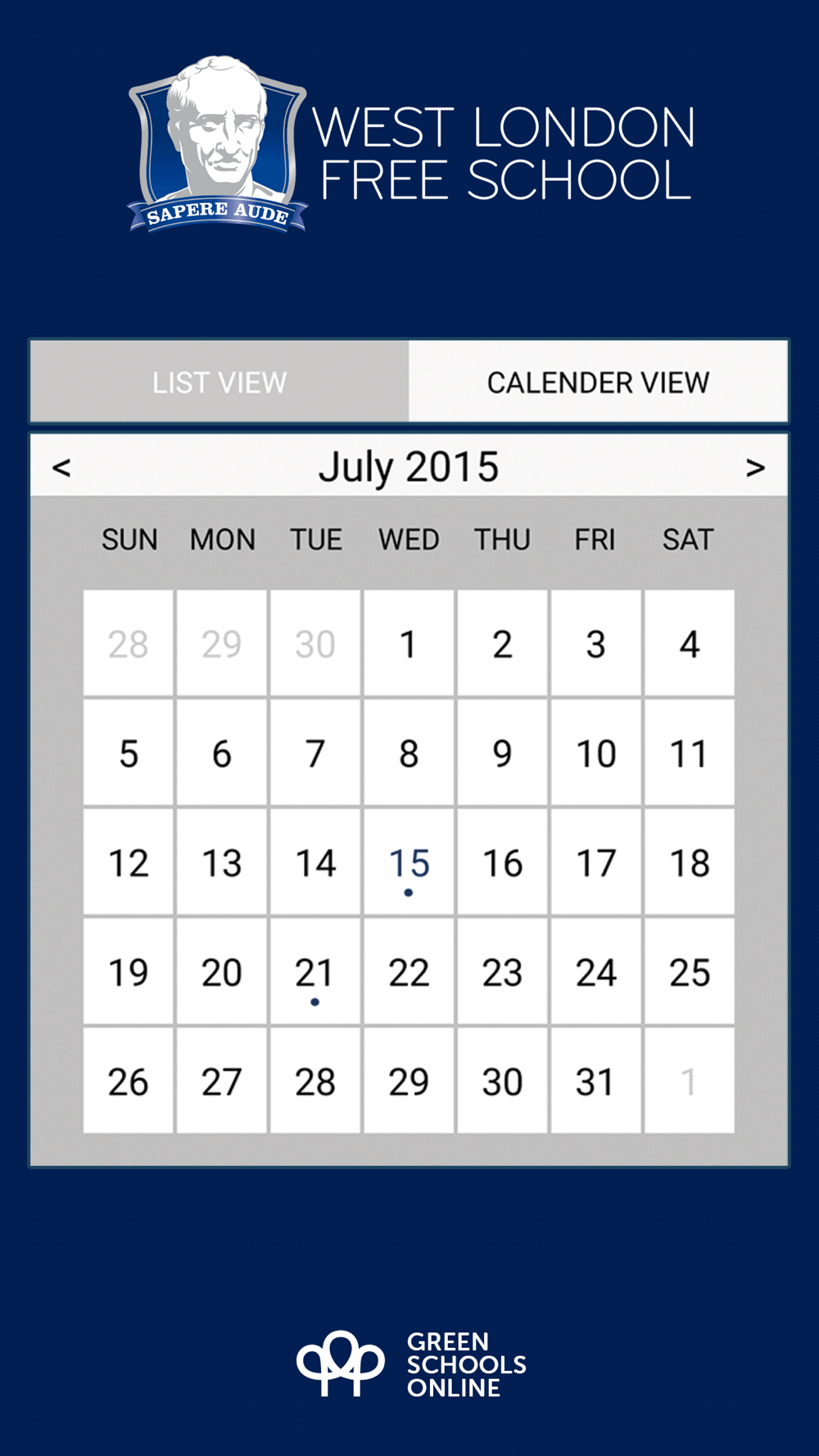The height and width of the screenshot is (1456, 819).
Task: Switch to the List View tab
Action: pos(219,382)
